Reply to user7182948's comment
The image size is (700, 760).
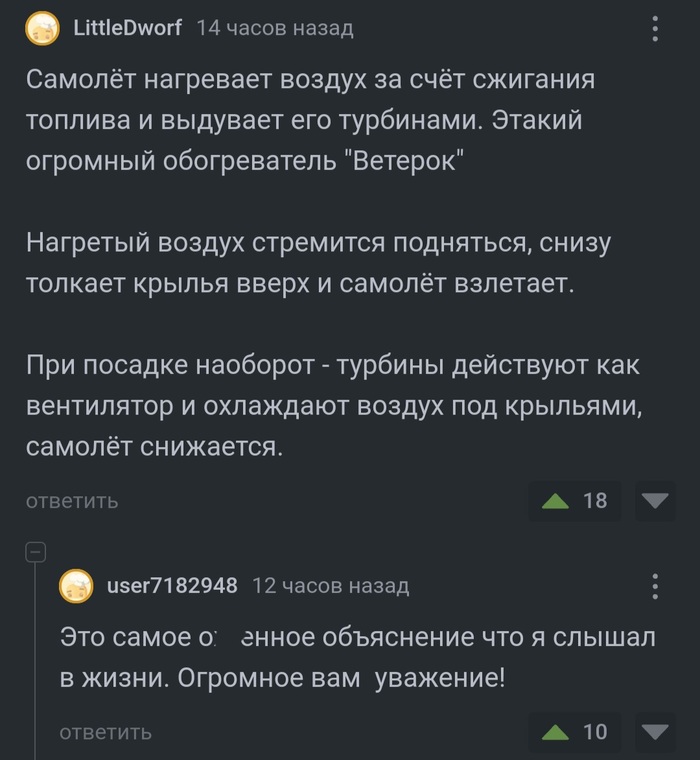point(106,733)
